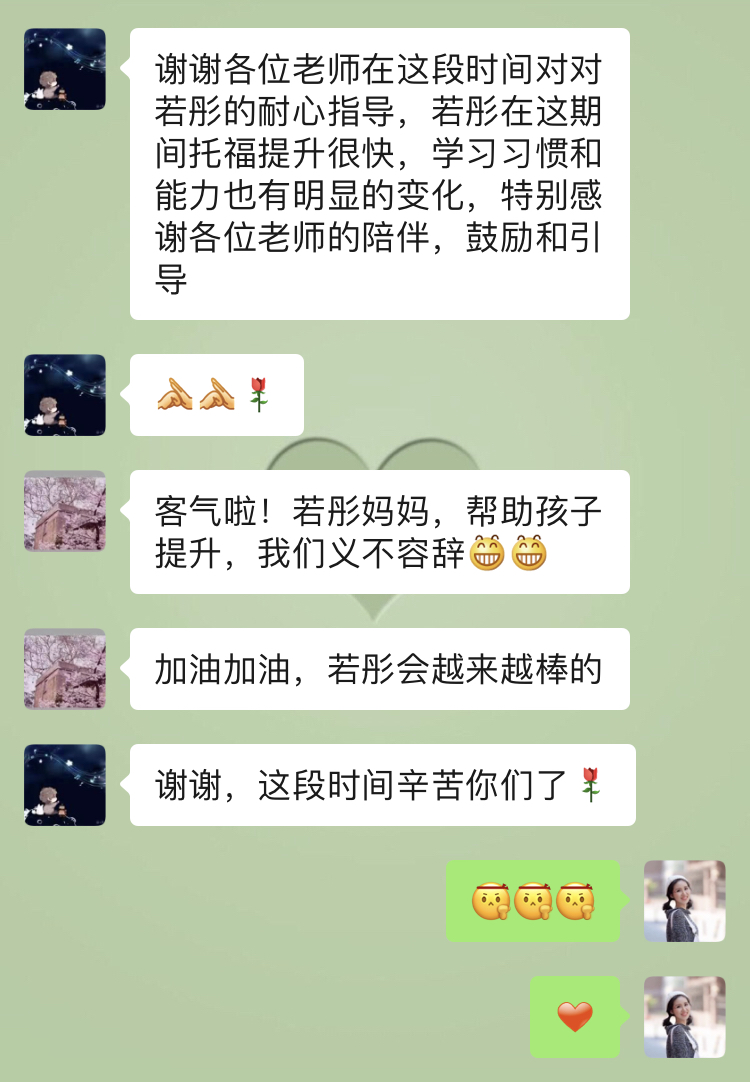Image resolution: width=750 pixels, height=1082 pixels.
Task: Tap own avatar beside the three-emoji message
Action: coord(684,901)
